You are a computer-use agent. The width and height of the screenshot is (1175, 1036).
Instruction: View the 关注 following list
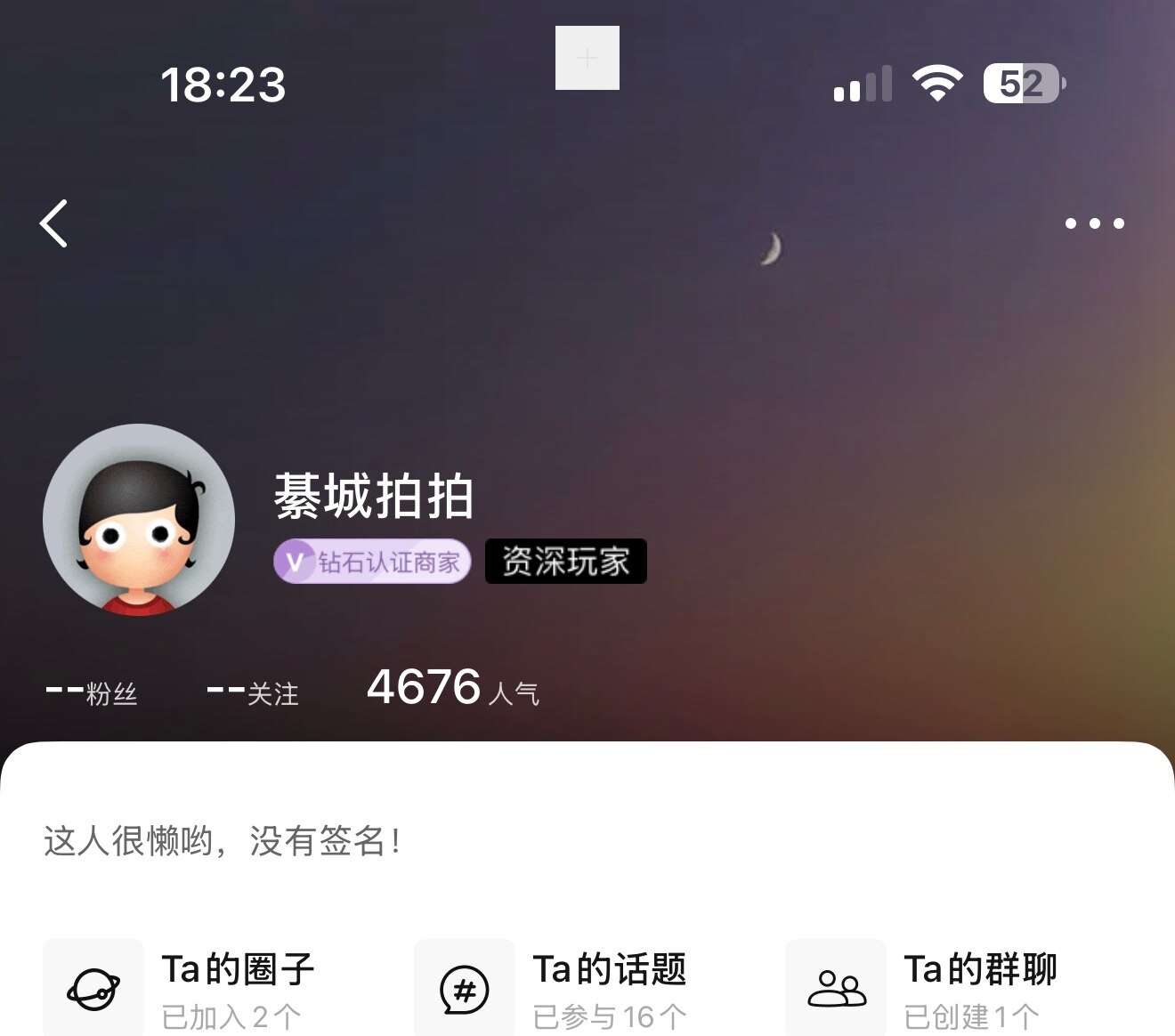(x=253, y=692)
